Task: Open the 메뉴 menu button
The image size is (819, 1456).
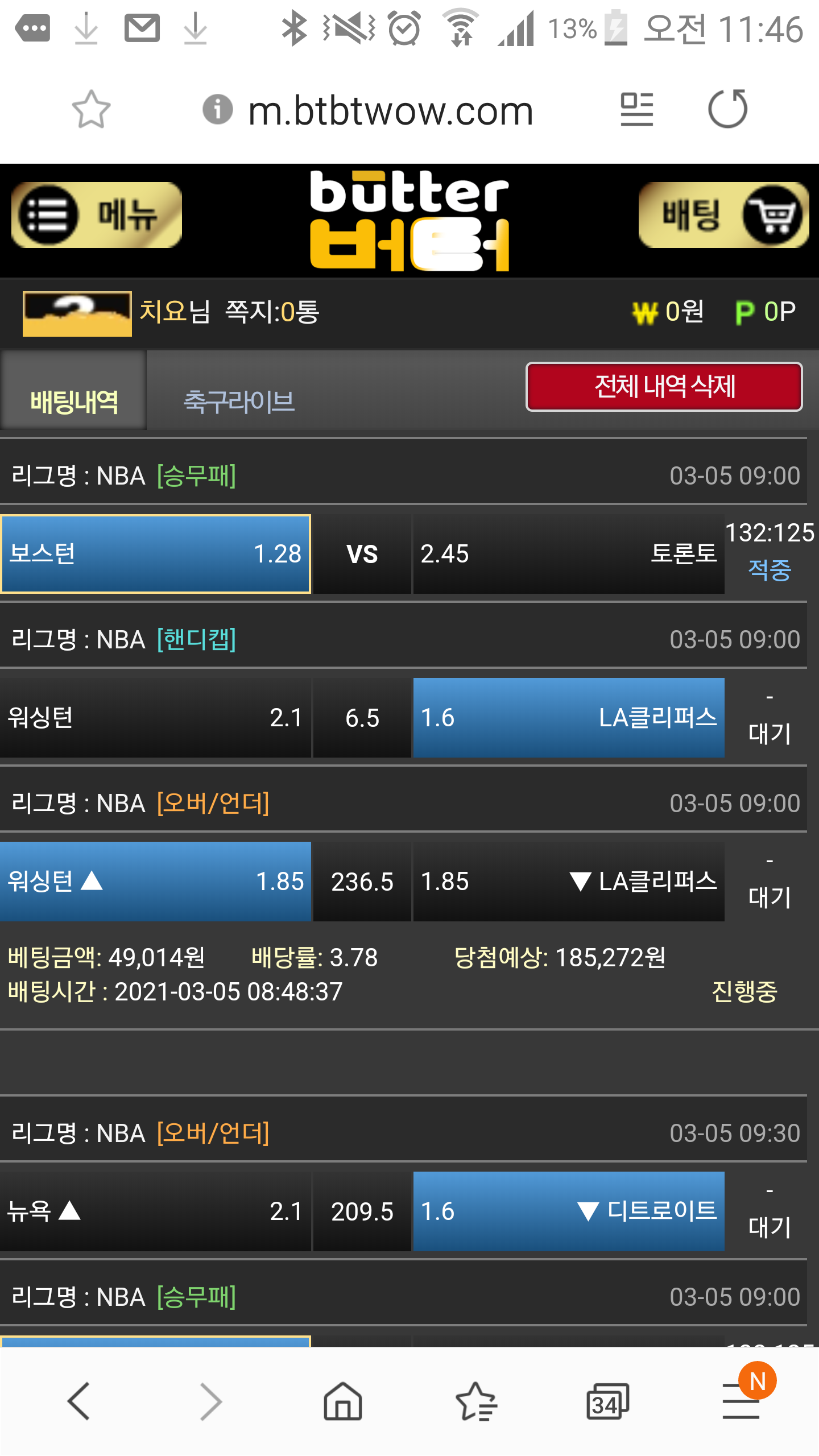Action: 97,215
